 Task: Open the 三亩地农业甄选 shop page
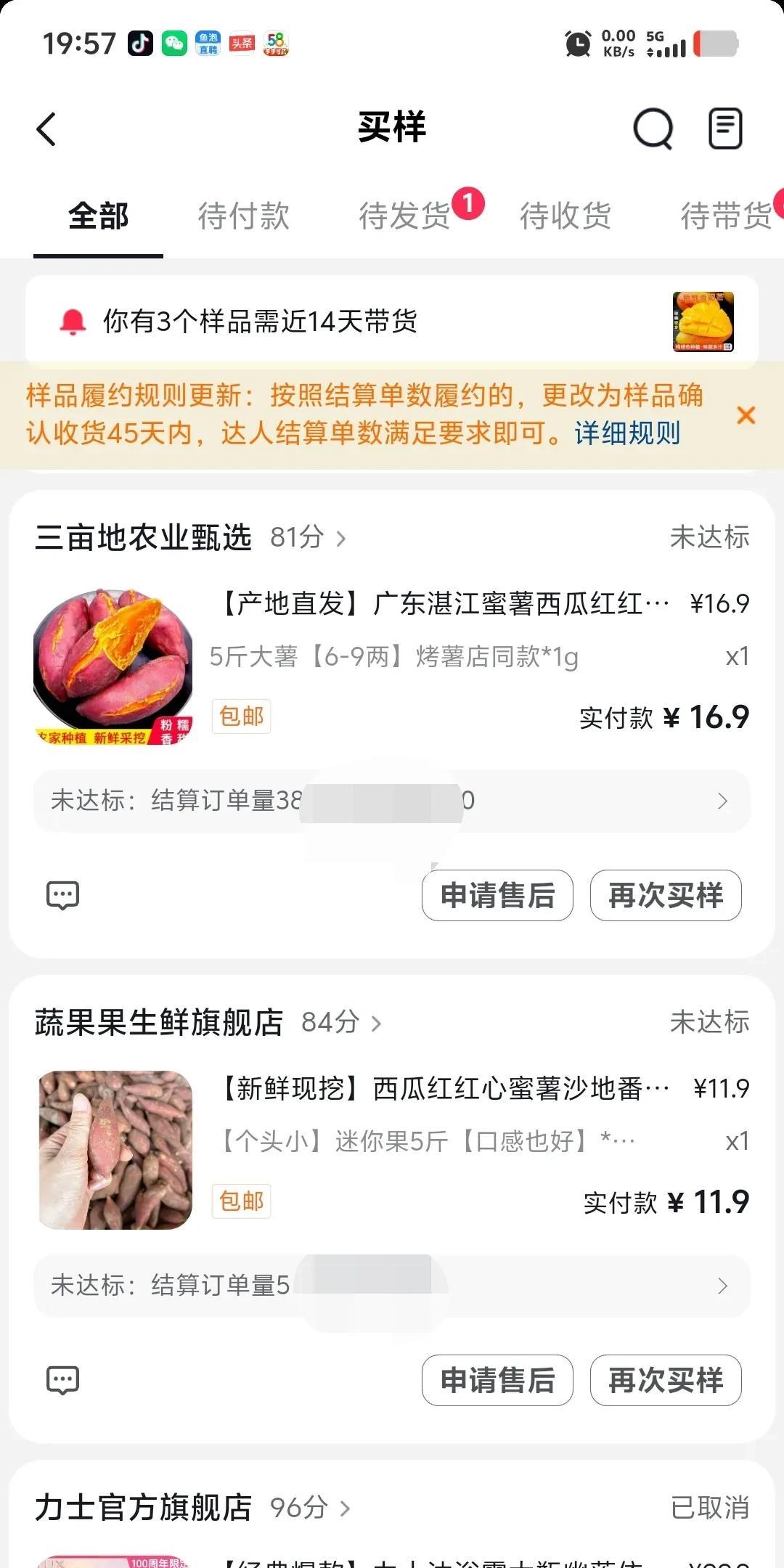tap(190, 538)
